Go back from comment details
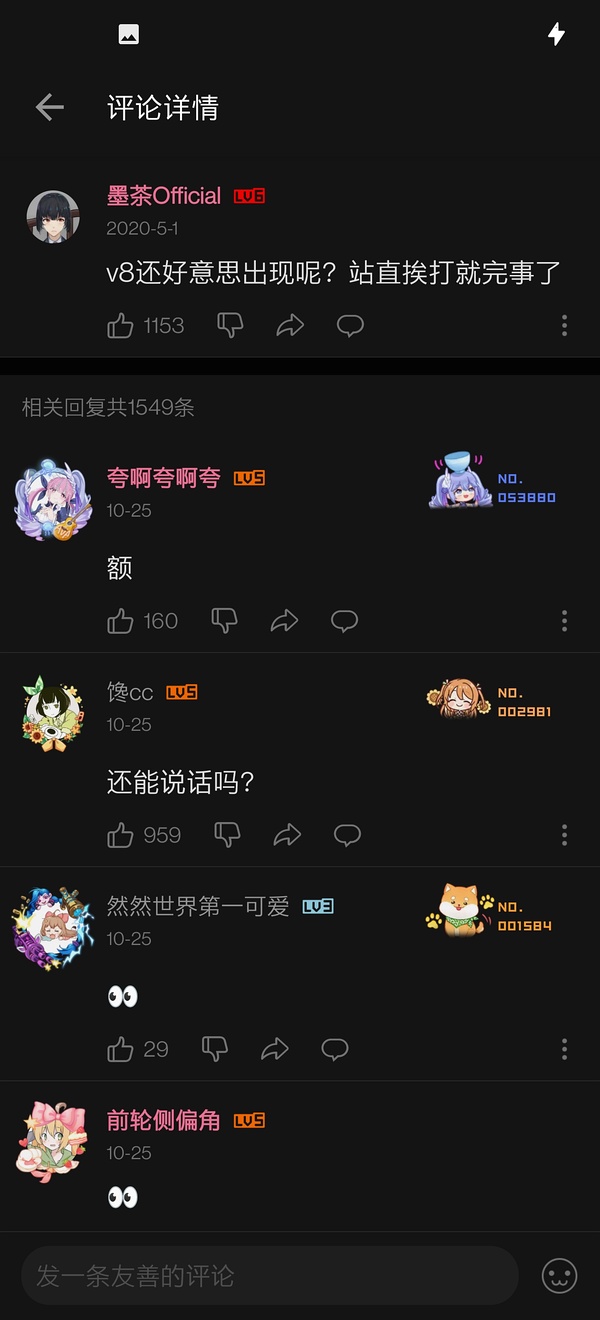Screen dimensions: 600x1320 tap(49, 108)
